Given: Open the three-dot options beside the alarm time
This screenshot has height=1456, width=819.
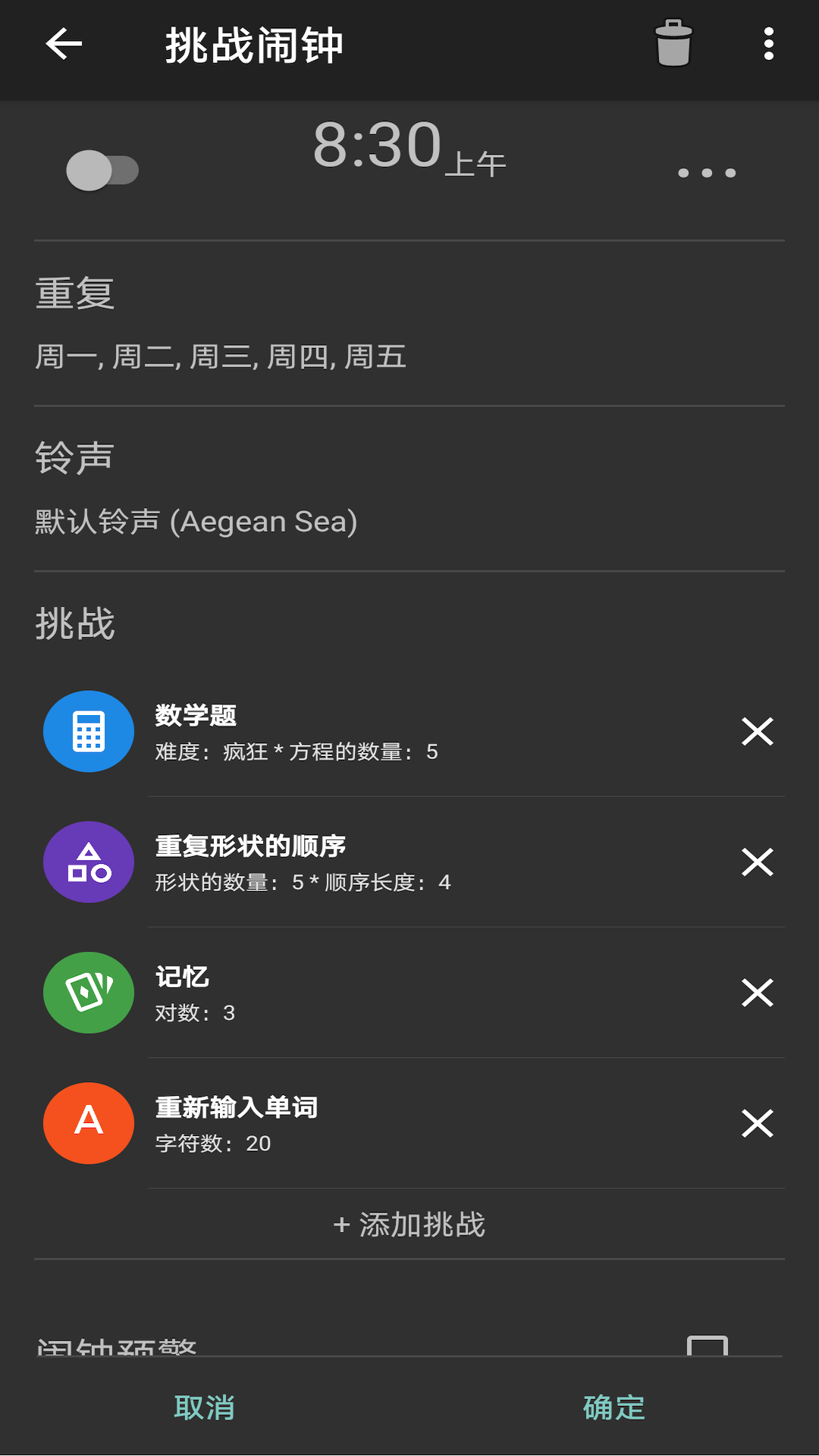Looking at the screenshot, I should pos(707,173).
